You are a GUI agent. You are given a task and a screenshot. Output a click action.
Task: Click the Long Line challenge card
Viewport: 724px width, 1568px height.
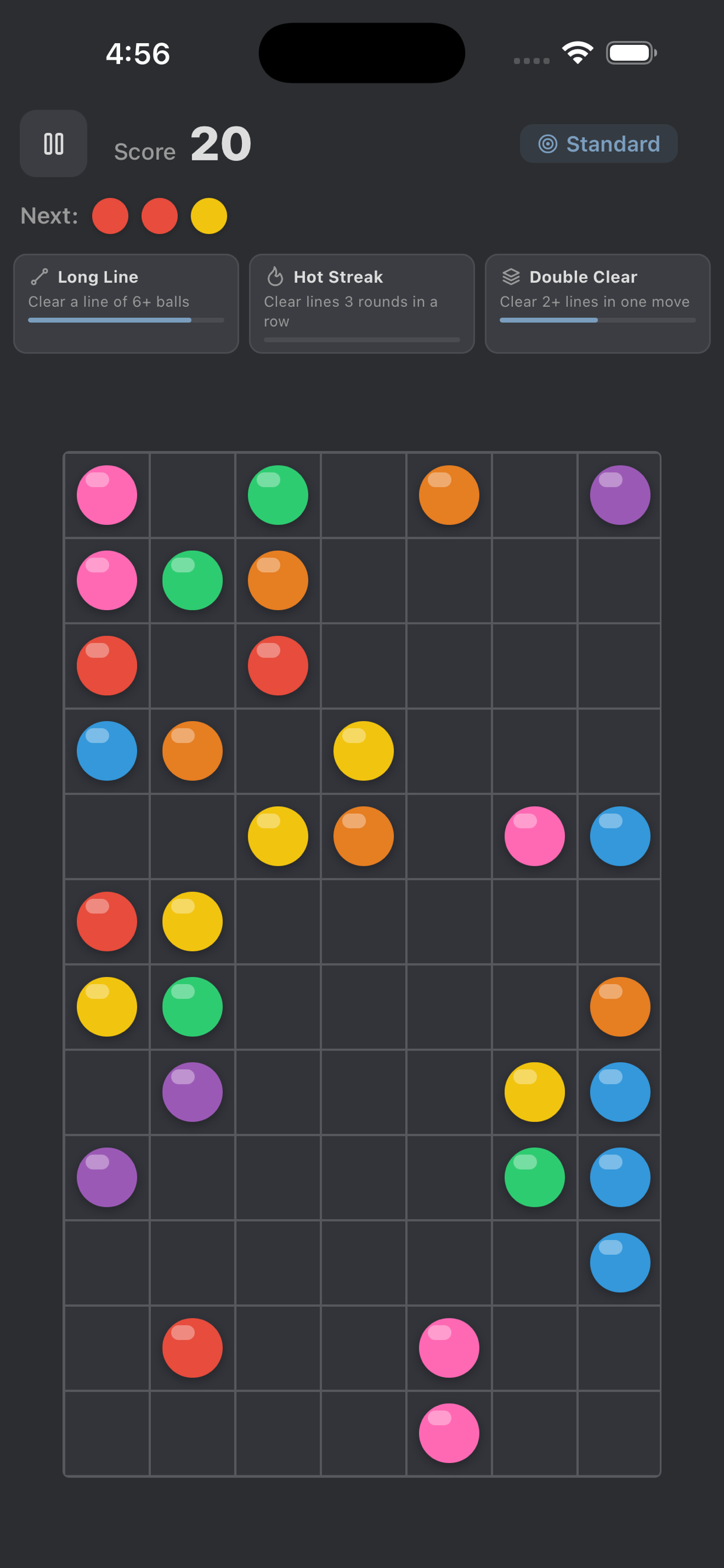click(125, 303)
